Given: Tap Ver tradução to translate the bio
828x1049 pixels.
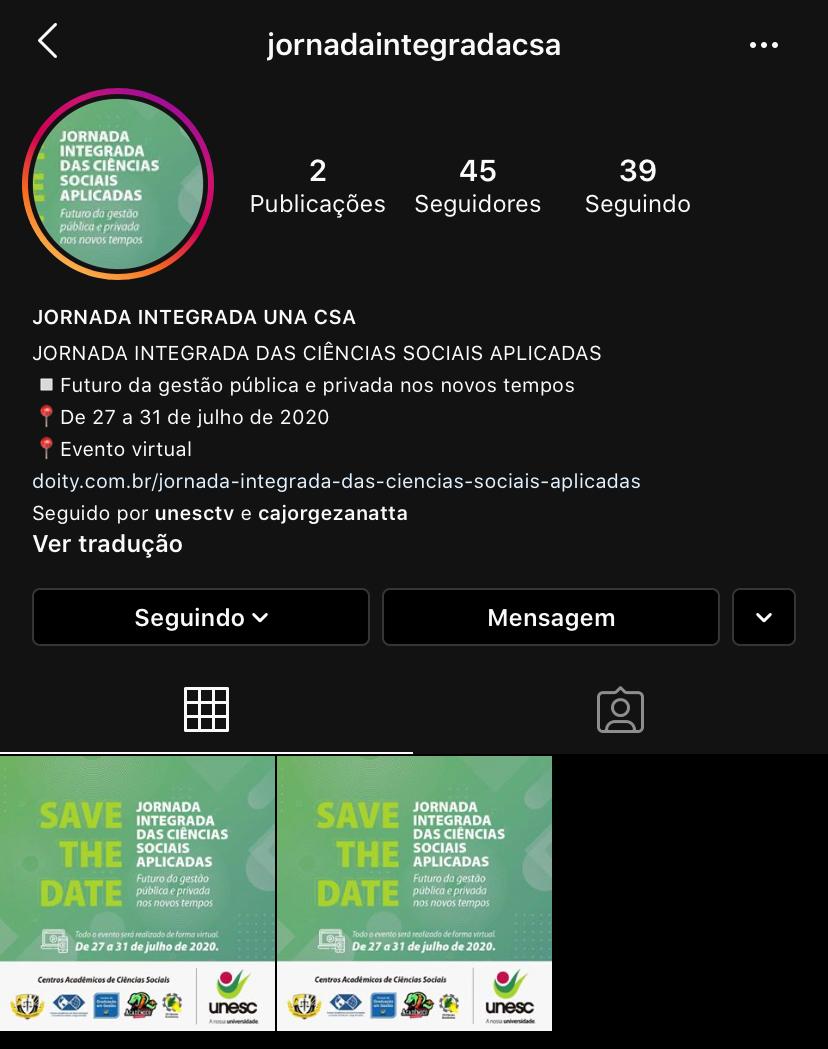Looking at the screenshot, I should 107,544.
